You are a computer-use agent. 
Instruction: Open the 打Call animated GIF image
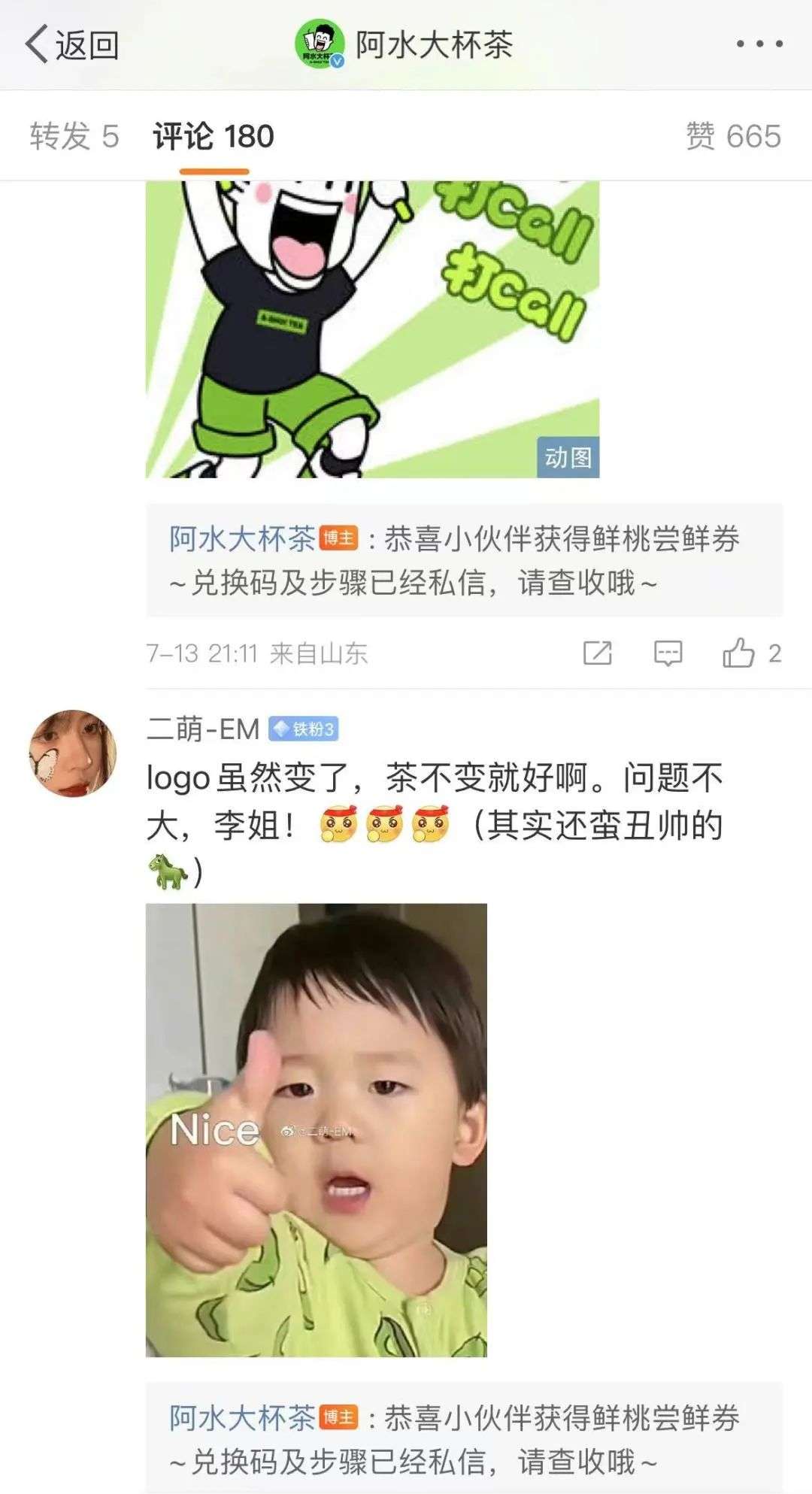tap(372, 329)
